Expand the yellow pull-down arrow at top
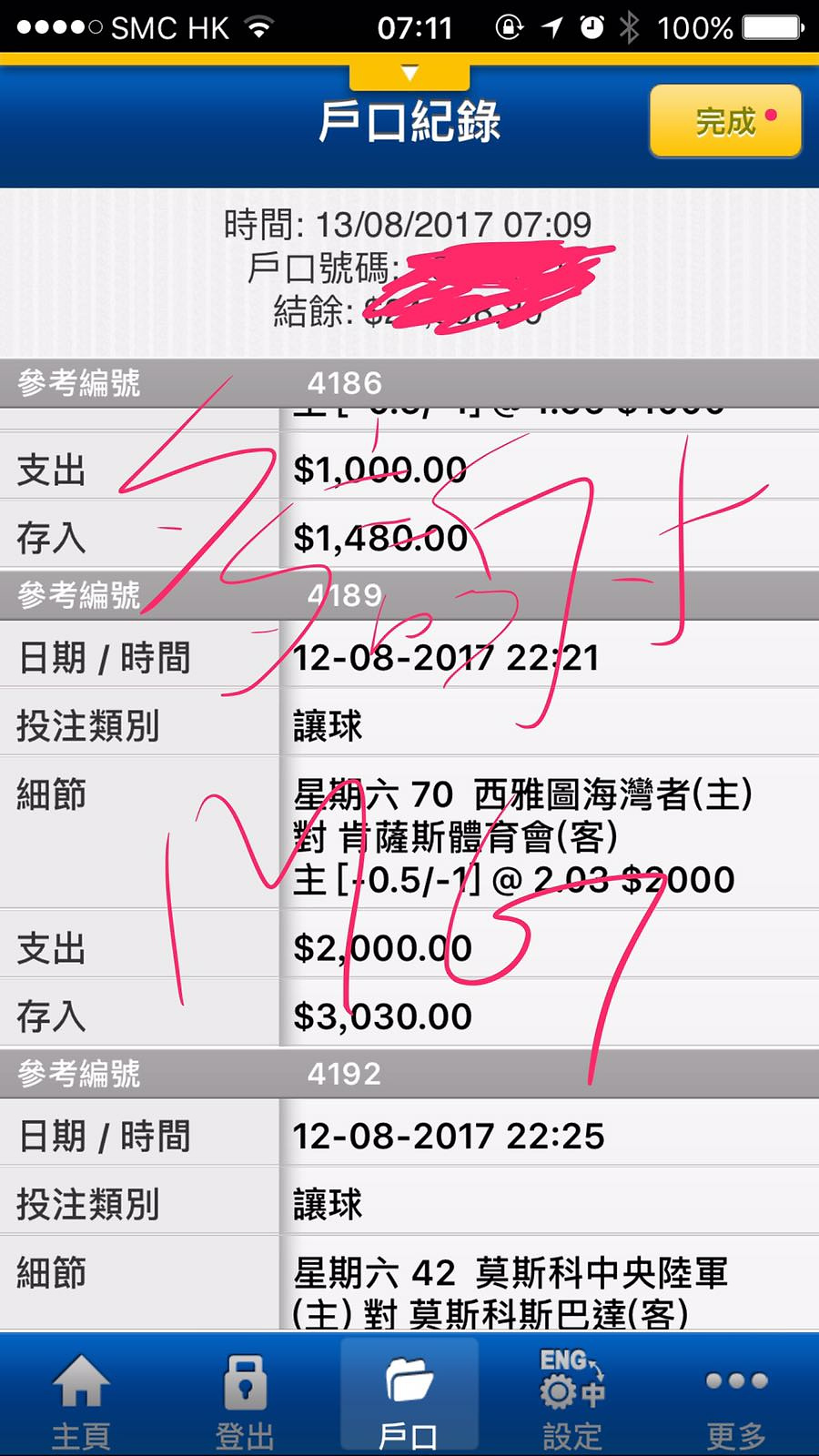The width and height of the screenshot is (819, 1456). 409,73
